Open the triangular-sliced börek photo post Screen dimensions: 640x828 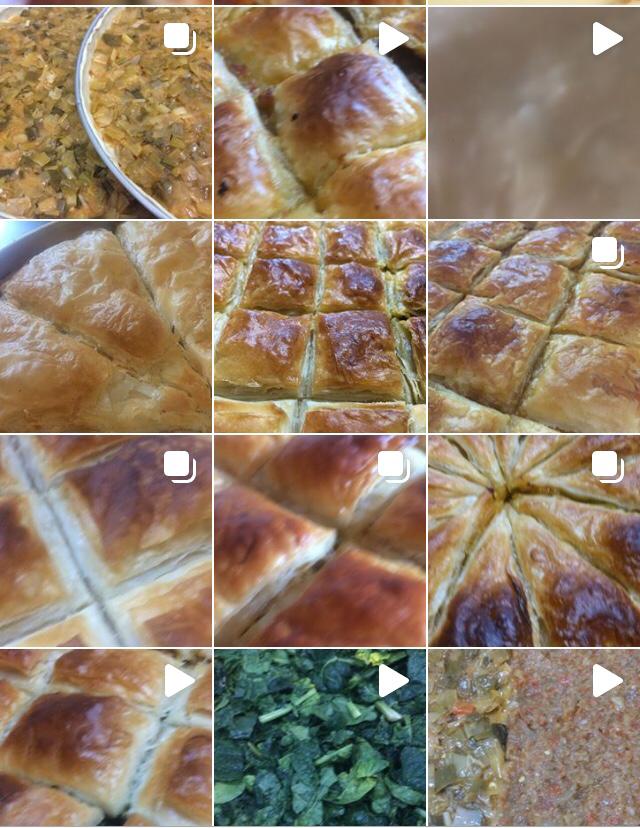click(x=105, y=326)
